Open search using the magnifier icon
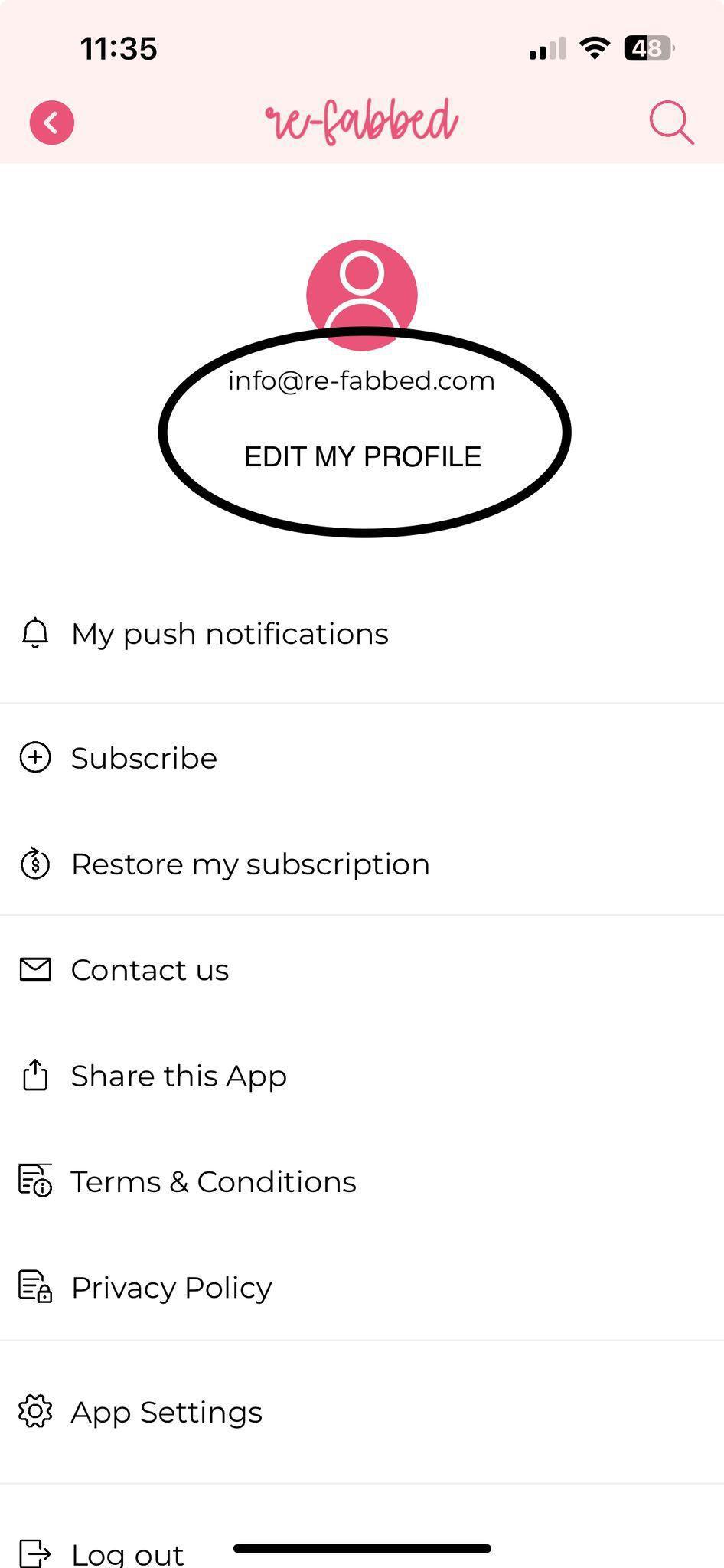 click(x=669, y=122)
